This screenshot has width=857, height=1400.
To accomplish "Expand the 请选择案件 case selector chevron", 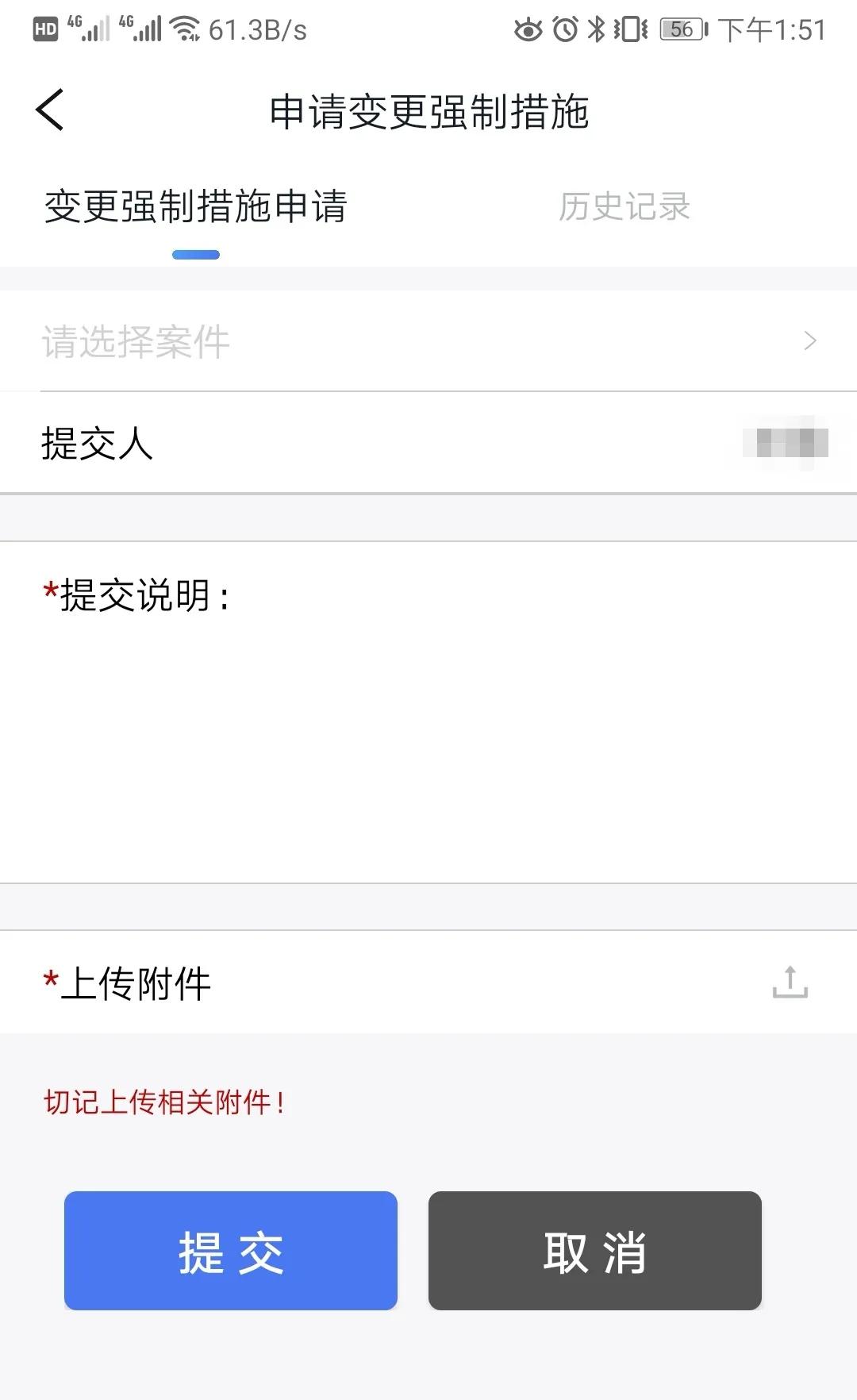I will pyautogui.click(x=810, y=340).
